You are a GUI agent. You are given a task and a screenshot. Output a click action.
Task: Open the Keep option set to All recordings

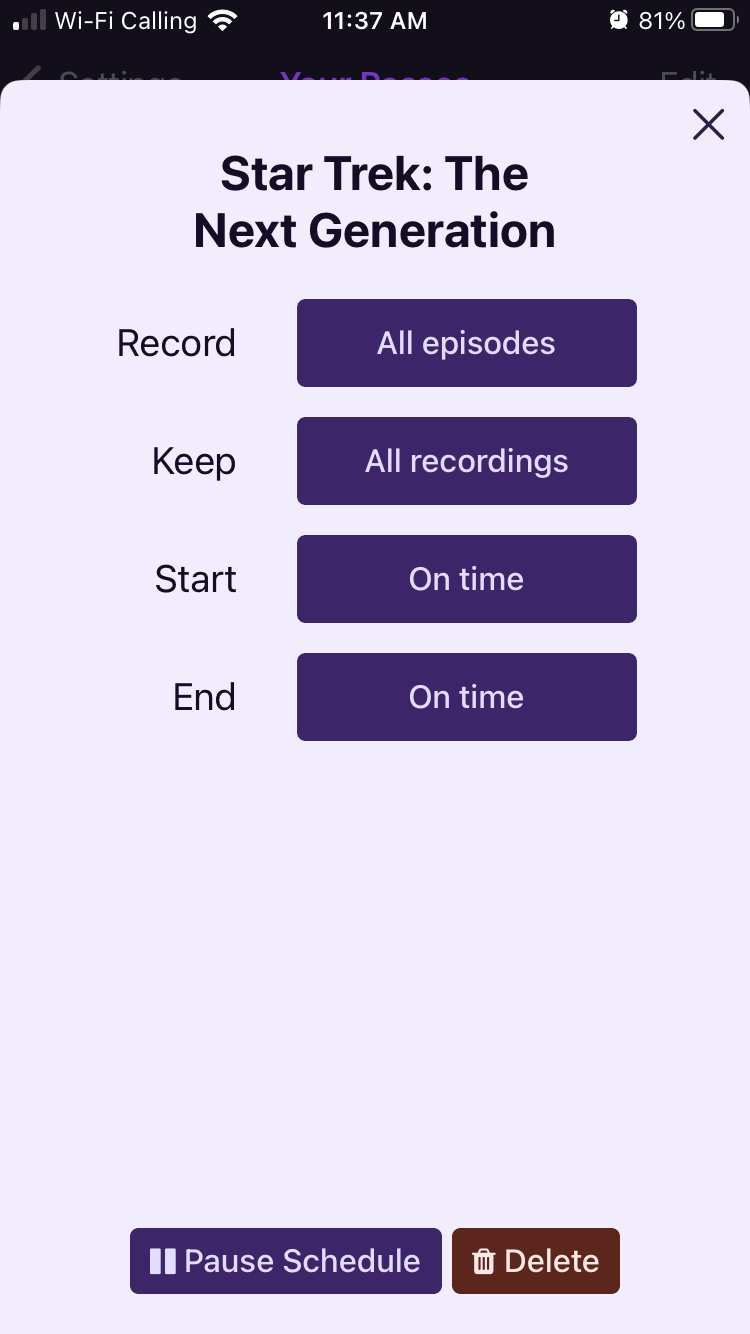click(x=466, y=461)
